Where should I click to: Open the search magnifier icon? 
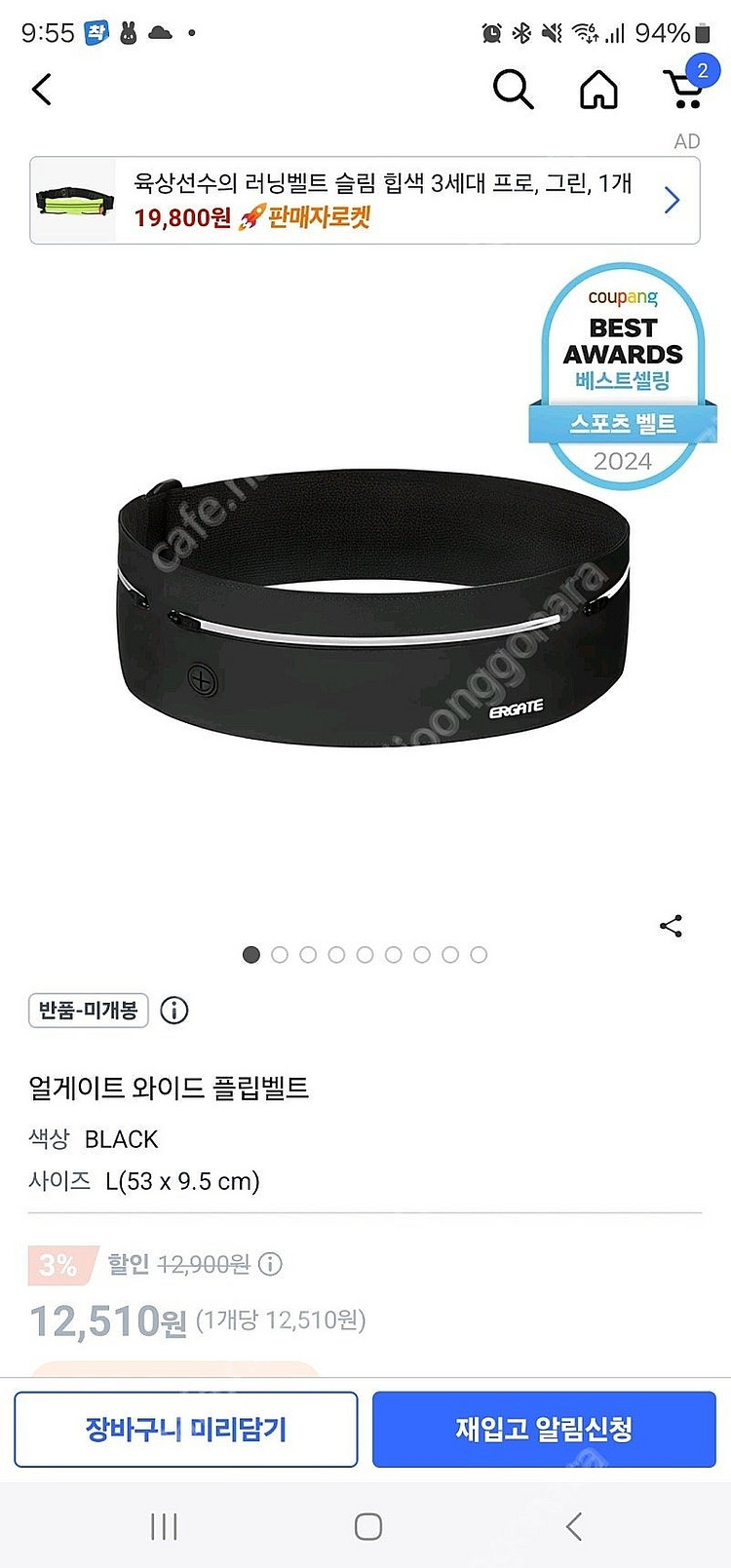click(x=513, y=90)
